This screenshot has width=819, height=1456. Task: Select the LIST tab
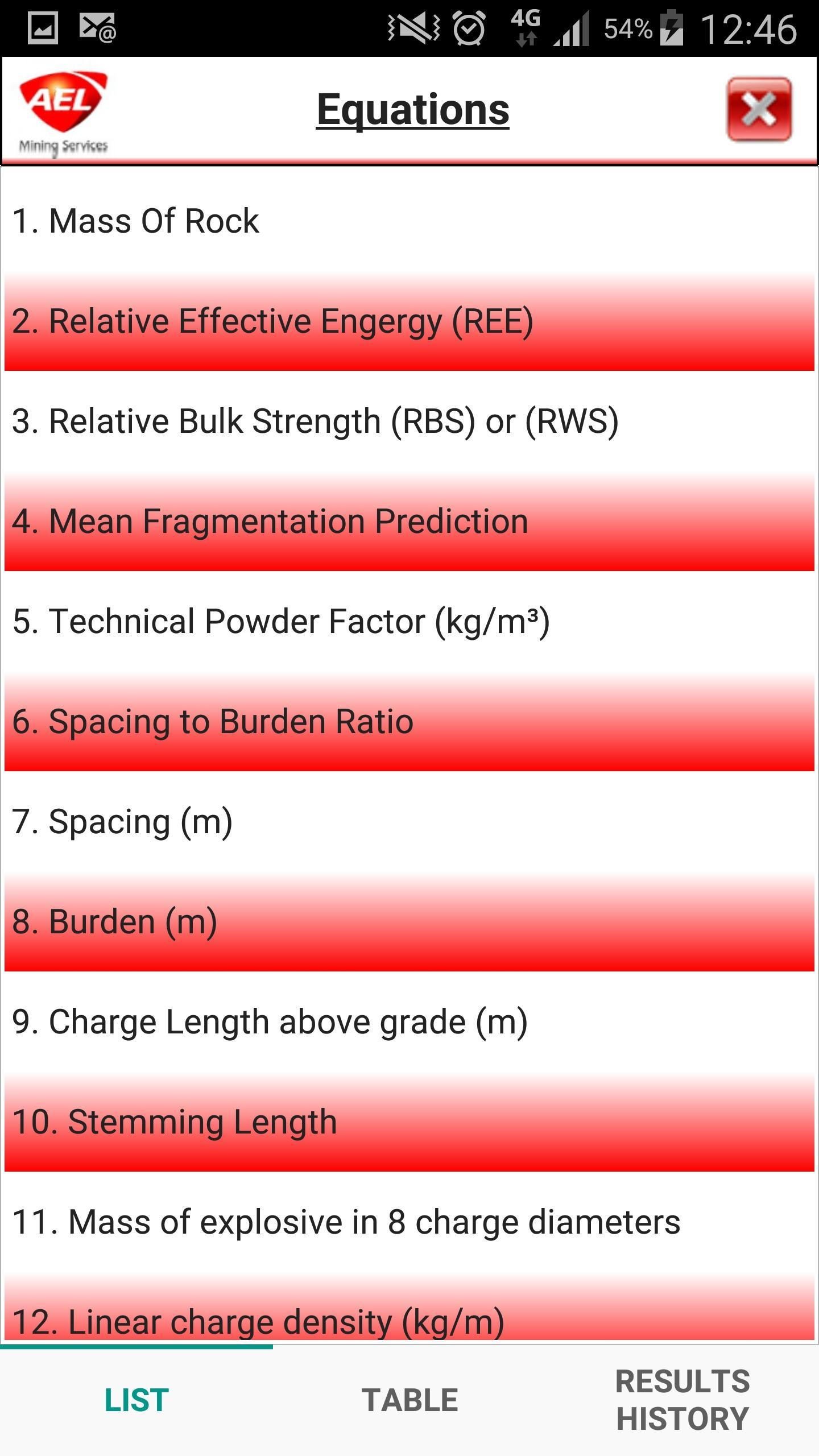click(136, 1400)
